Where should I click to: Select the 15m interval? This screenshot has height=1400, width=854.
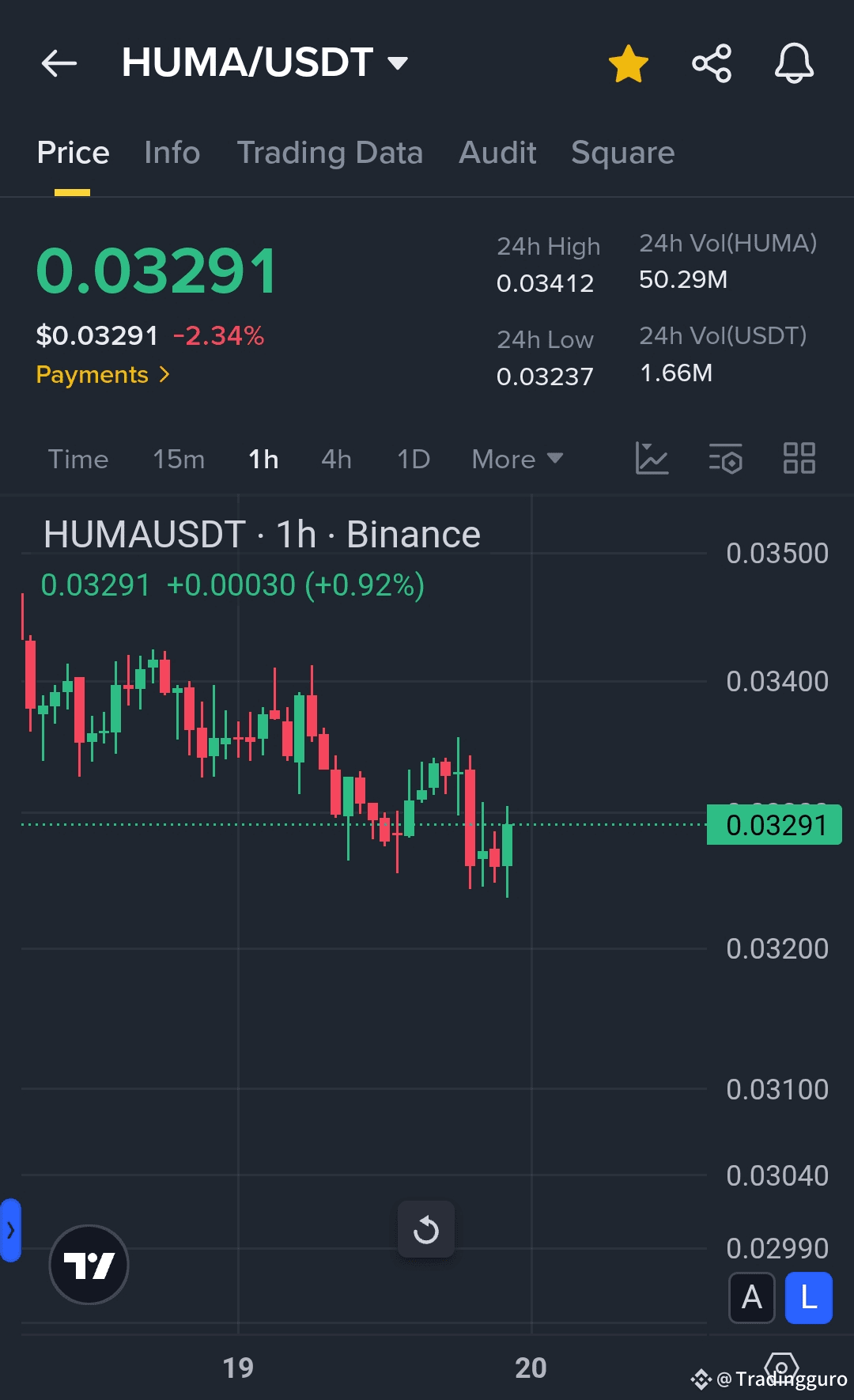tap(179, 459)
